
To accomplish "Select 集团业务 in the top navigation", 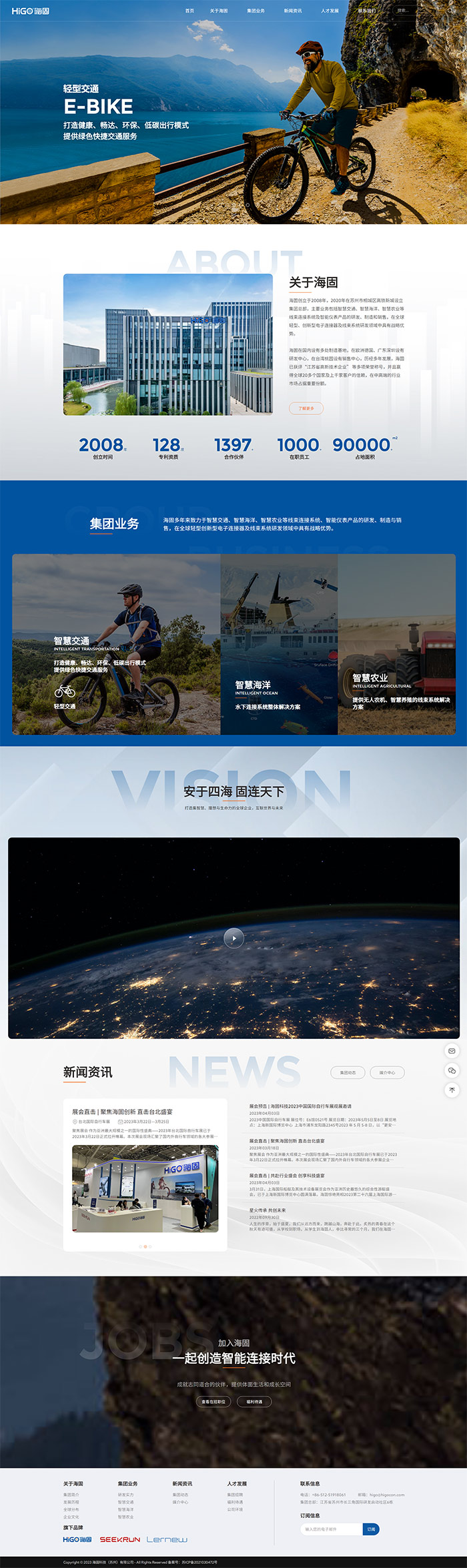I will point(256,11).
